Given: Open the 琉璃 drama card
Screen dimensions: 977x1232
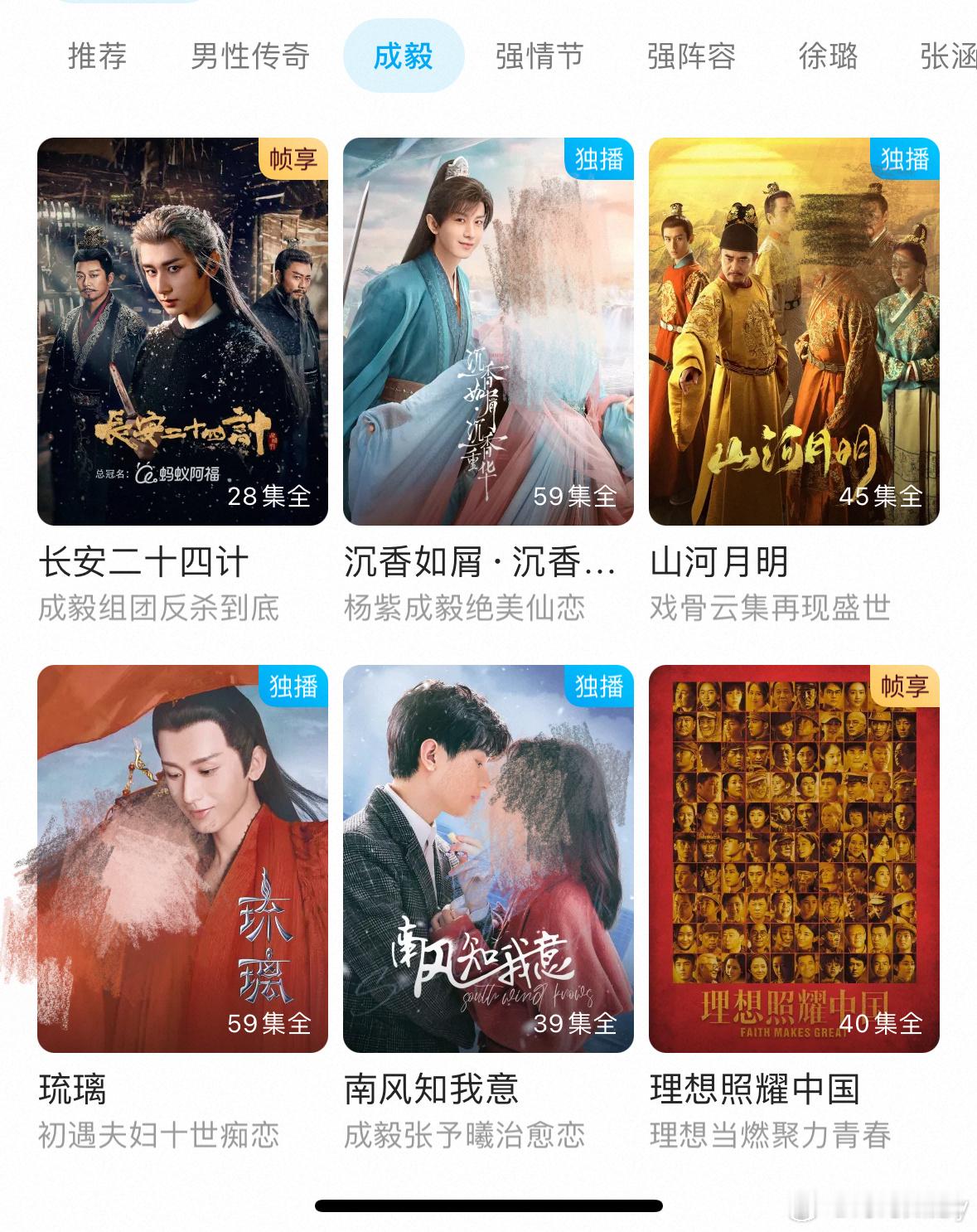Looking at the screenshot, I should [x=182, y=858].
